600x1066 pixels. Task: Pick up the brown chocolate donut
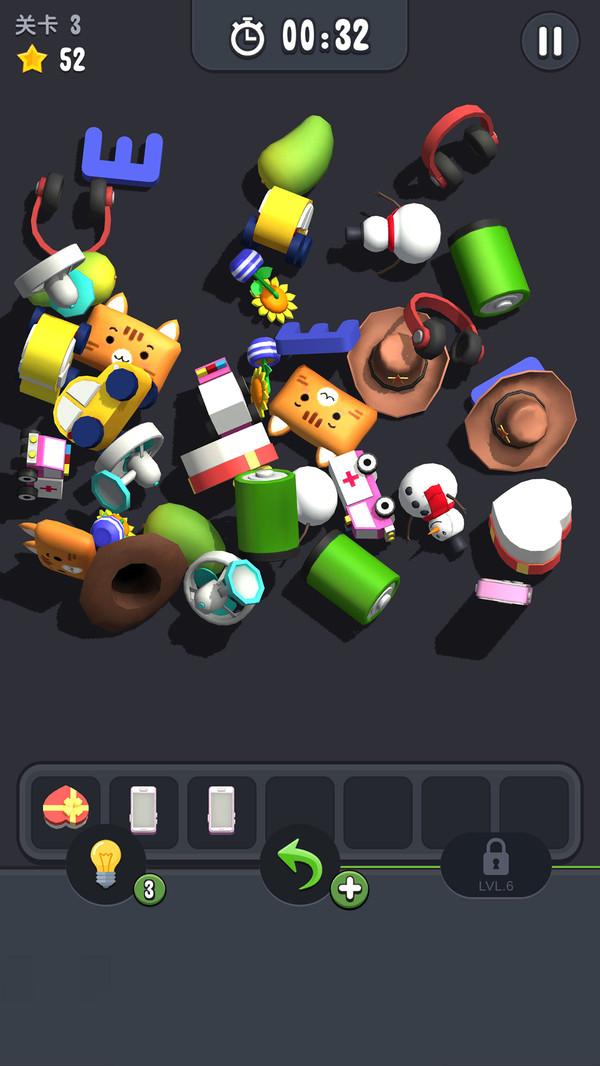coord(130,582)
